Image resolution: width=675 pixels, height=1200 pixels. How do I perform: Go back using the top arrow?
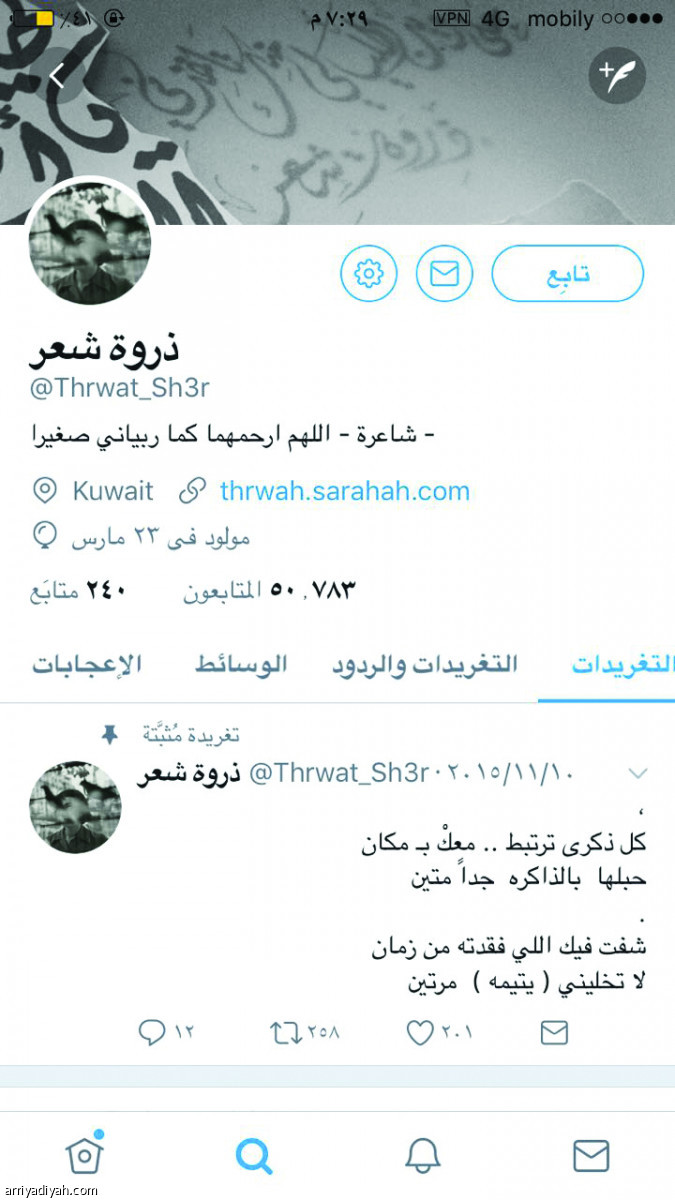[x=58, y=75]
